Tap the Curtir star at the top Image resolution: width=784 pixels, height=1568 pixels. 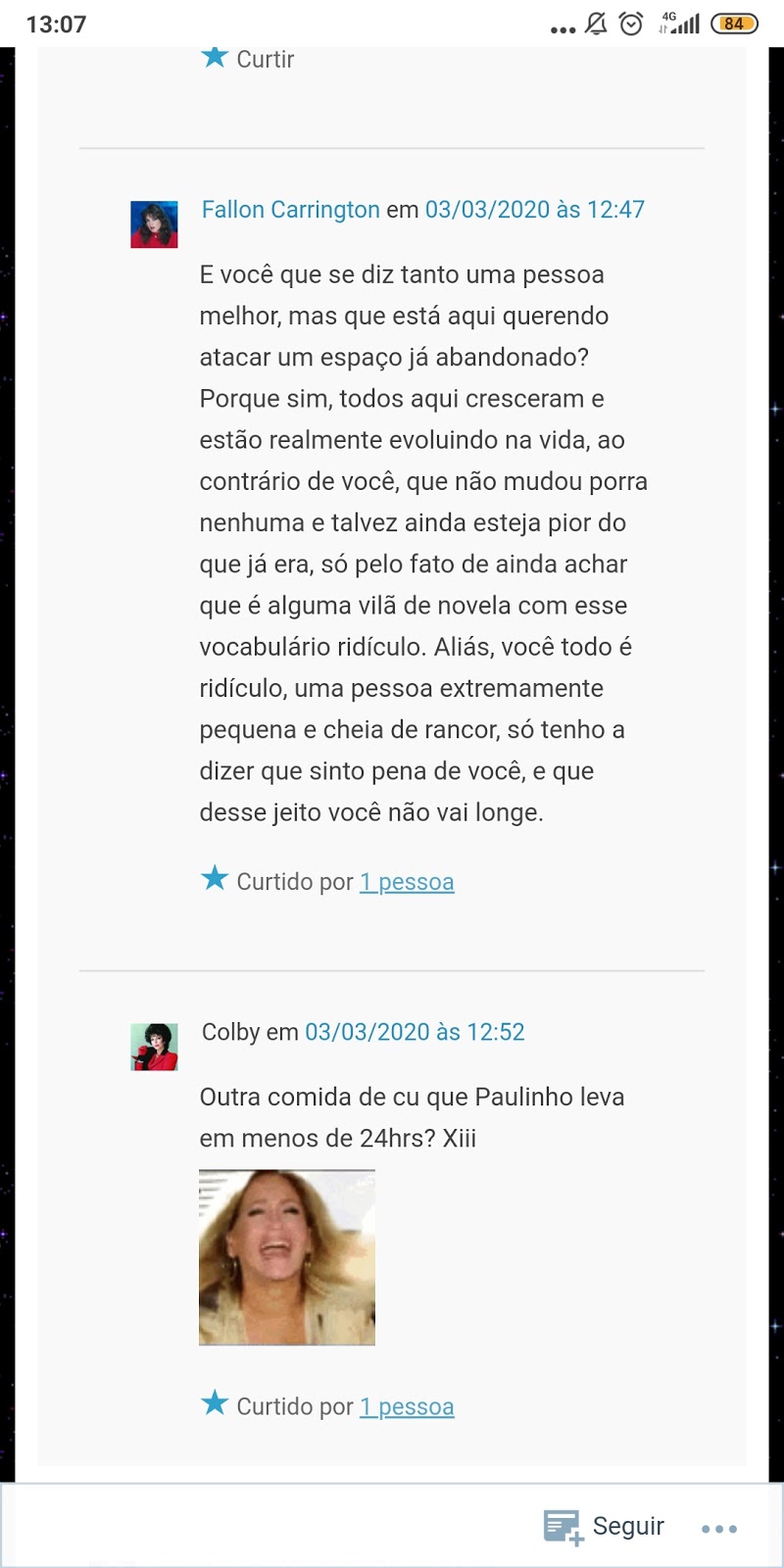pos(215,58)
